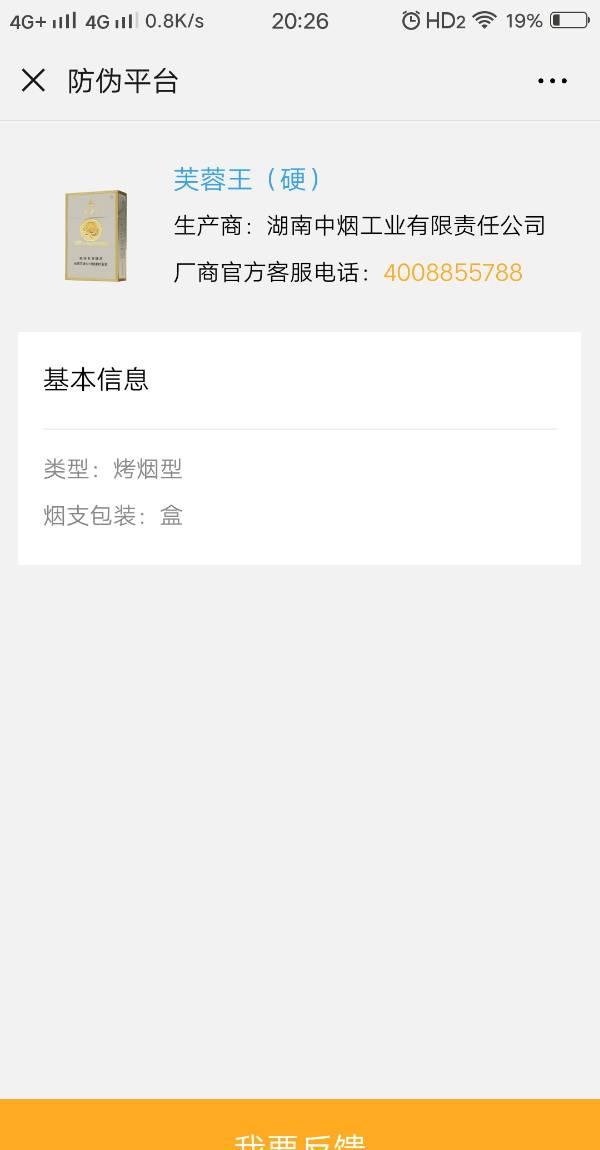
Task: Open the 芙蓉王（硬）product title link
Action: coord(247,180)
